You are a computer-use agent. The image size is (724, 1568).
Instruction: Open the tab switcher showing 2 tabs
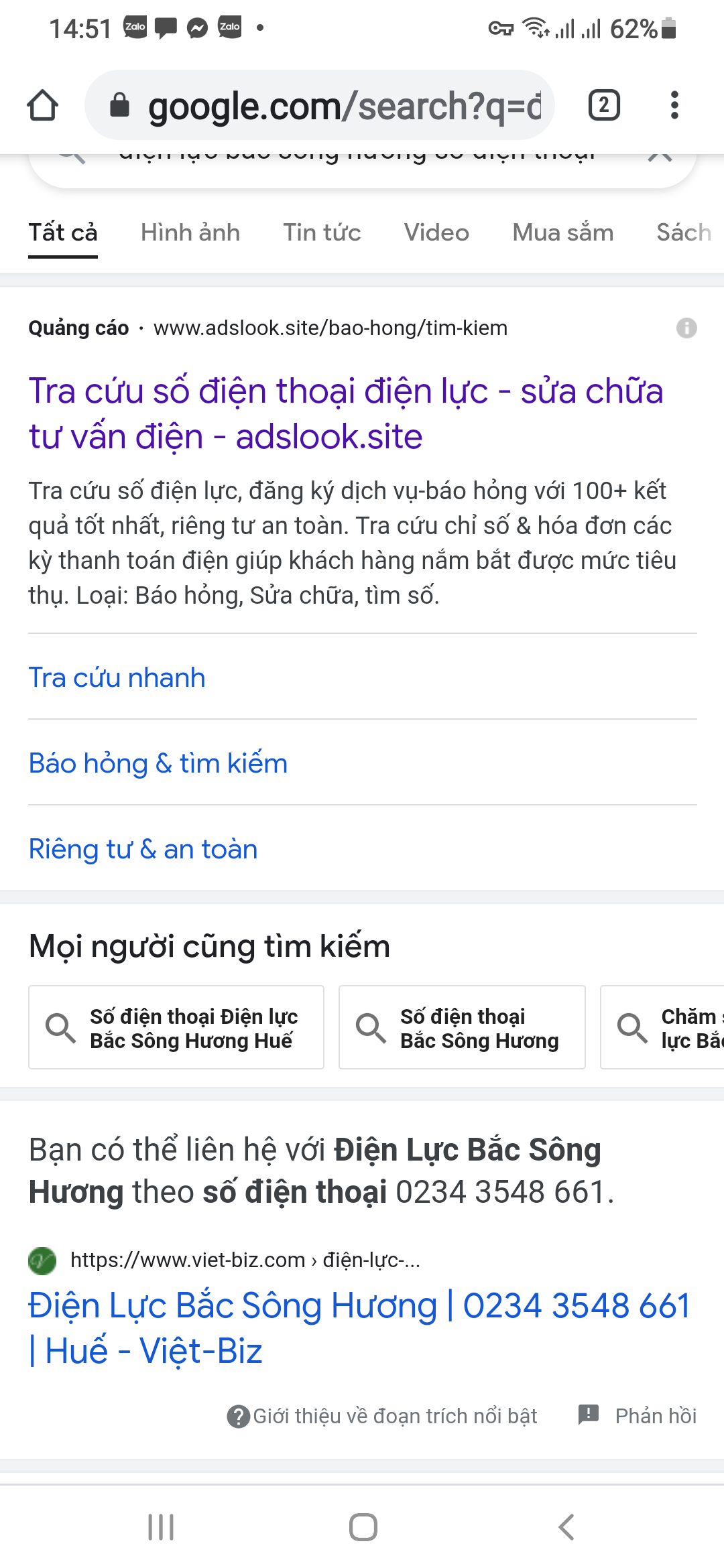point(603,105)
